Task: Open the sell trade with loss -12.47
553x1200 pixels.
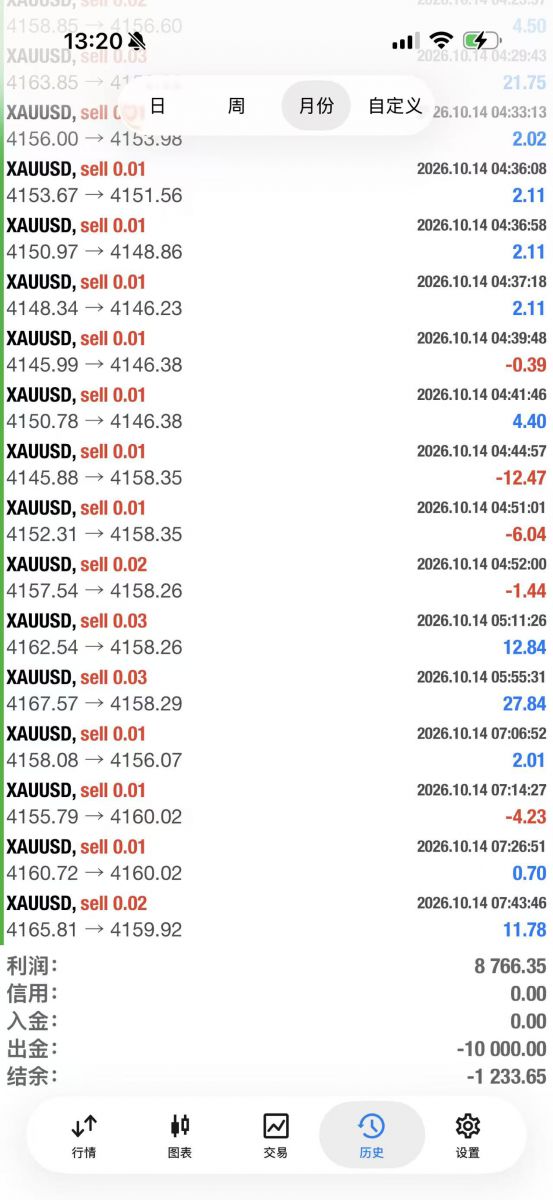Action: pyautogui.click(x=276, y=465)
